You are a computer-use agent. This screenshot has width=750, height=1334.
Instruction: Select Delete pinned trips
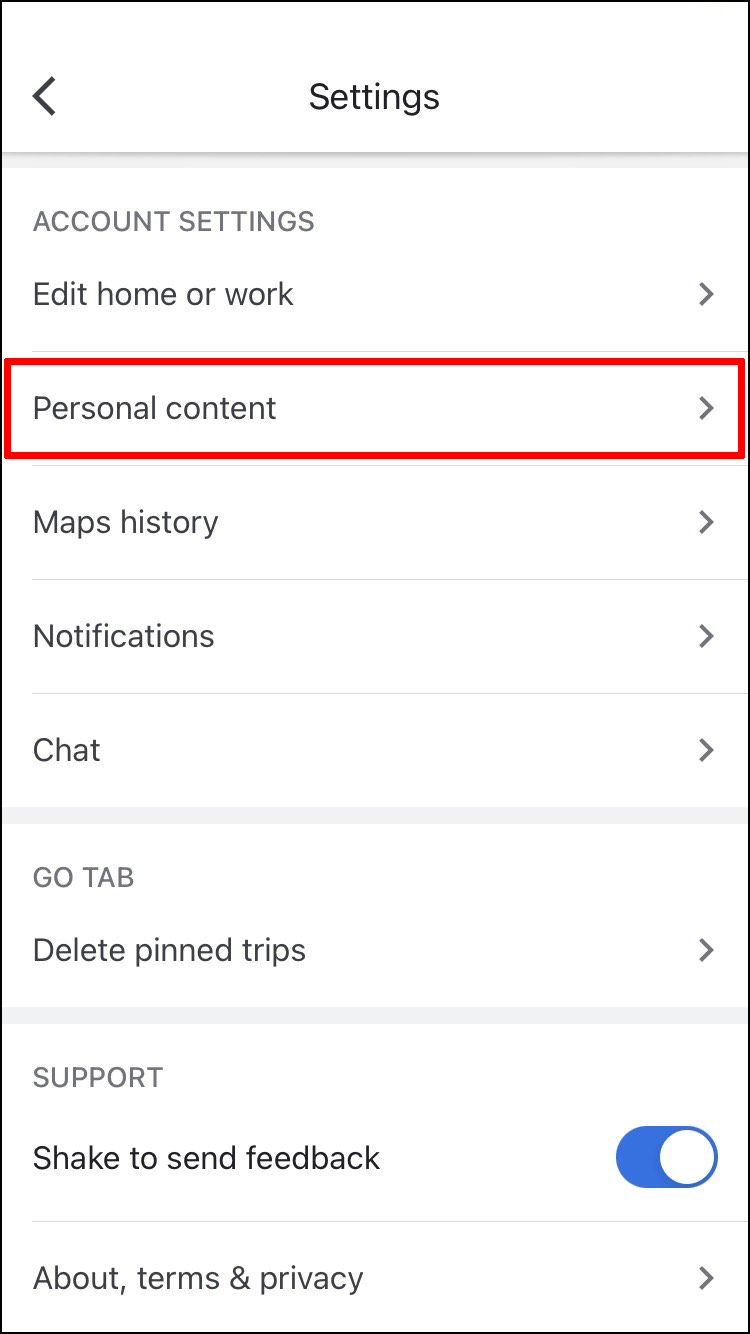[374, 950]
